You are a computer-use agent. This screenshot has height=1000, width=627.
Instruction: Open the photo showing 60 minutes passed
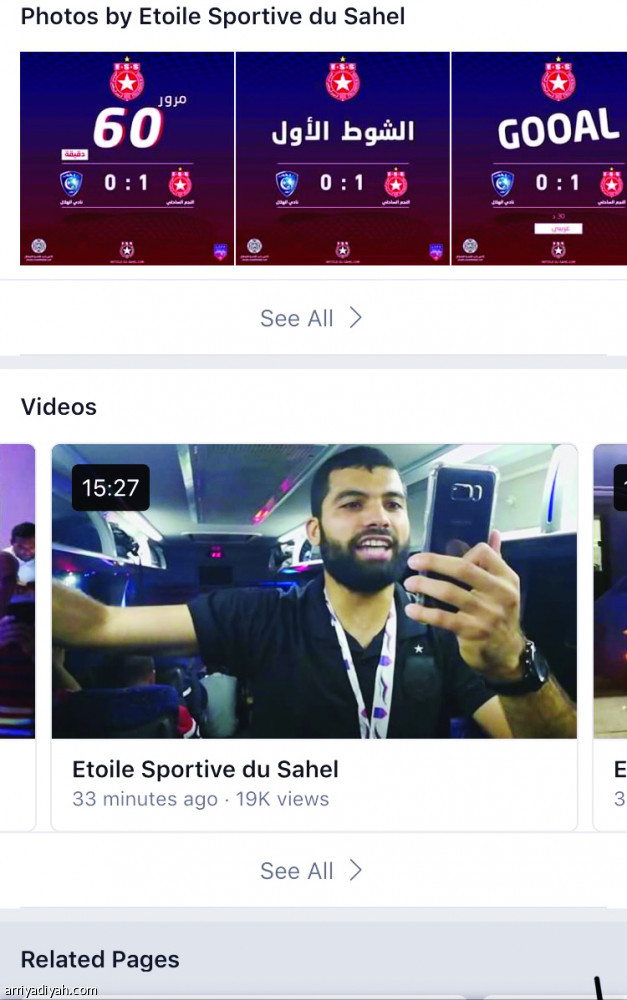coord(127,158)
